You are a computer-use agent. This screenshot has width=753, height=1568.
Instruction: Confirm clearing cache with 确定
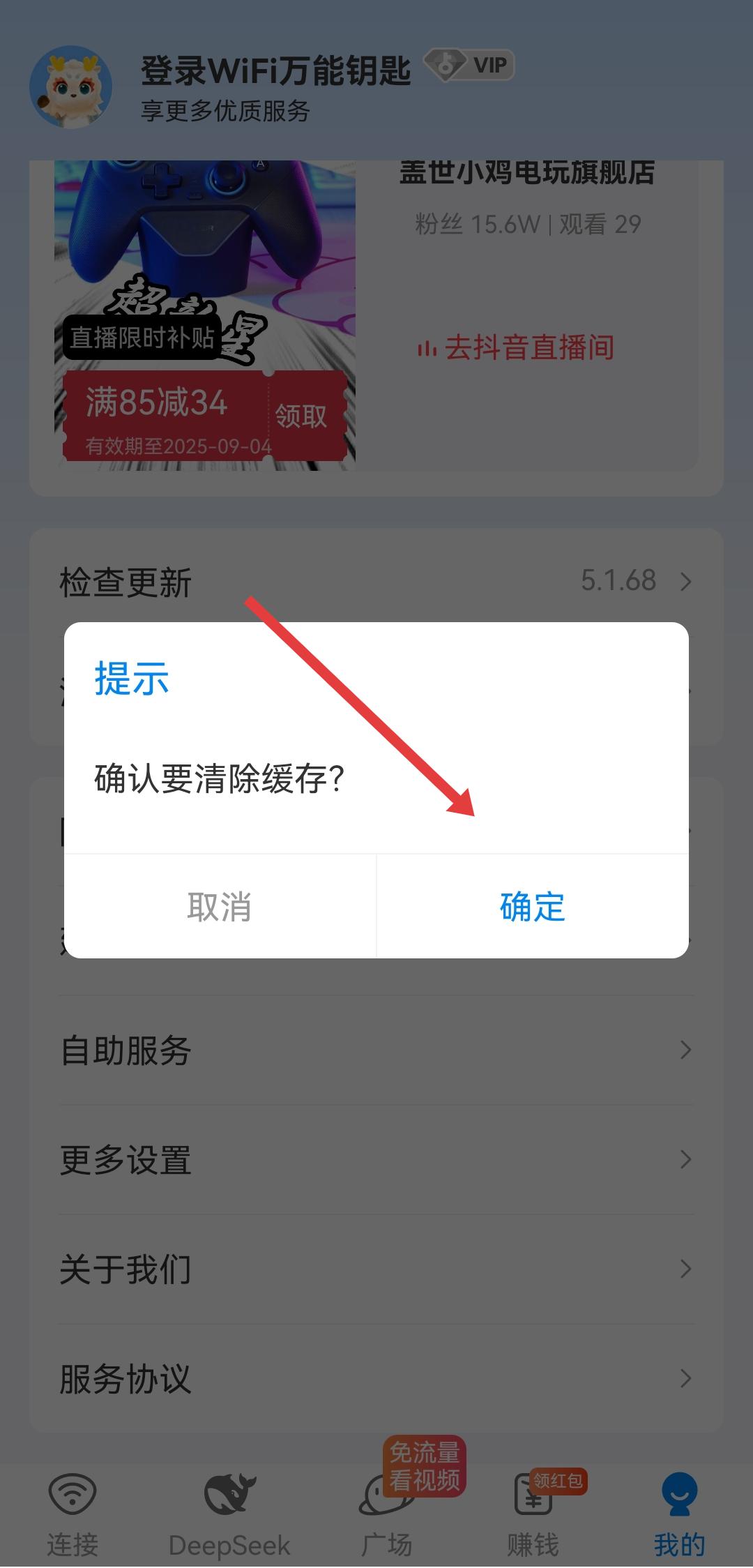coord(532,907)
